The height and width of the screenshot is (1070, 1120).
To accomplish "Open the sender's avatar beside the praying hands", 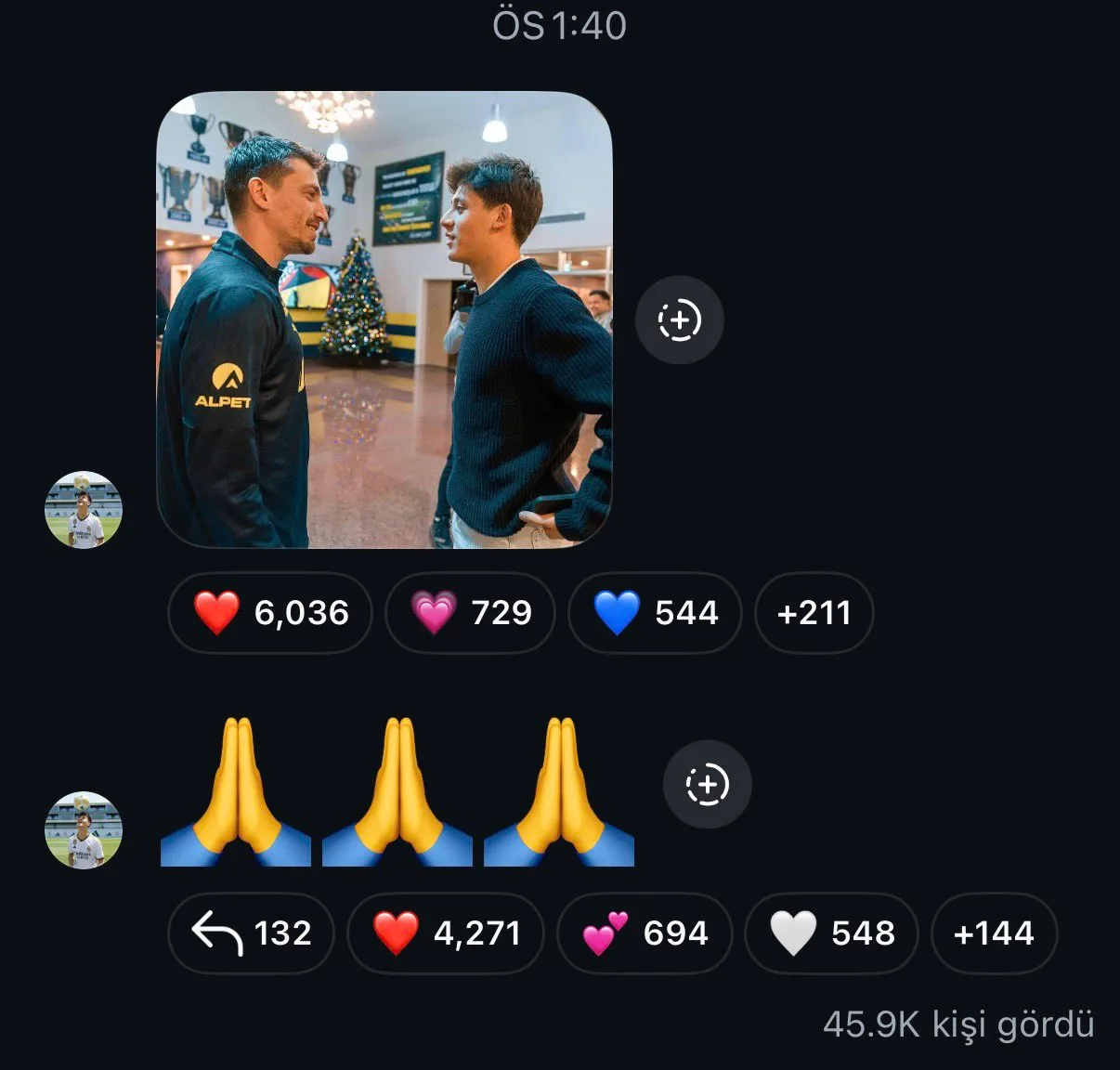I will coord(84,830).
